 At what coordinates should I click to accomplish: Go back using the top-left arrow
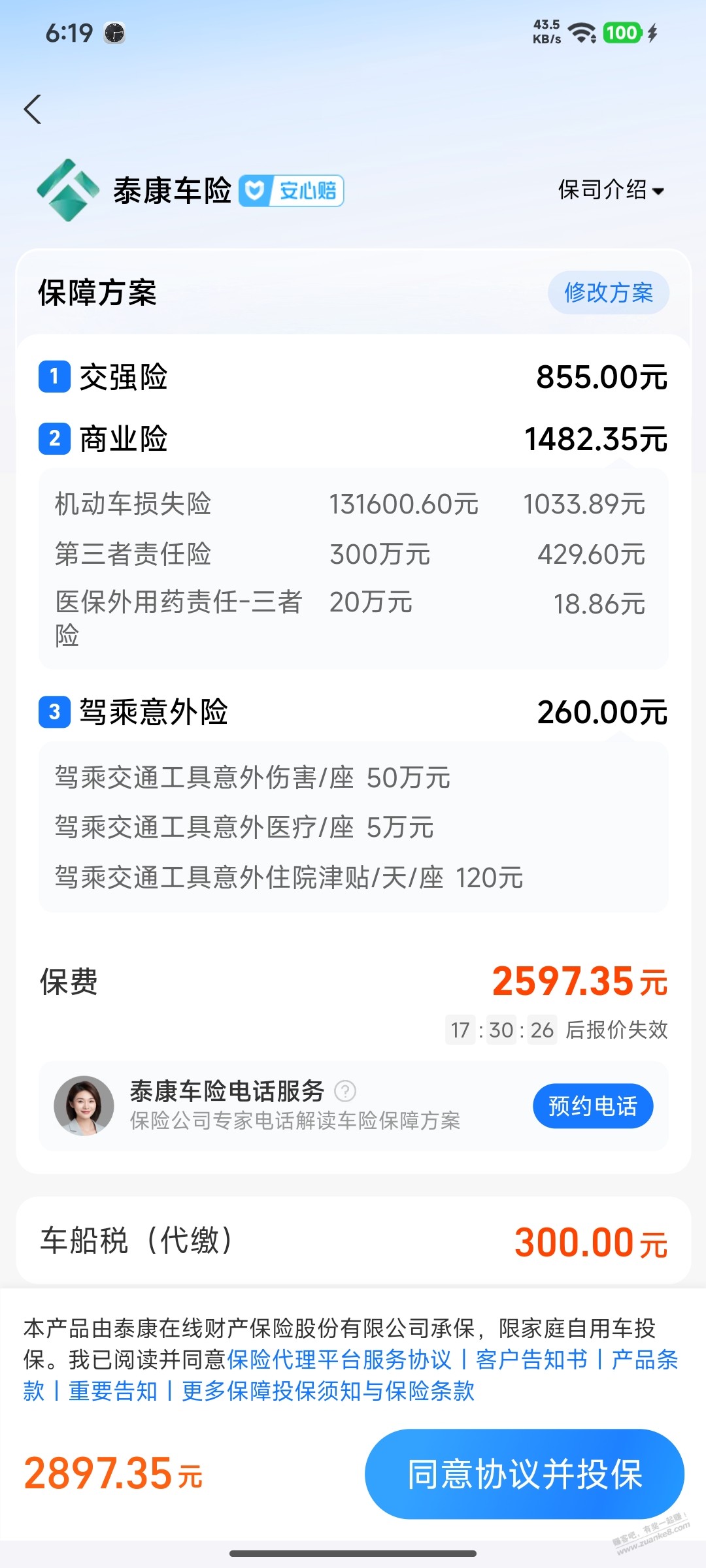tap(33, 109)
